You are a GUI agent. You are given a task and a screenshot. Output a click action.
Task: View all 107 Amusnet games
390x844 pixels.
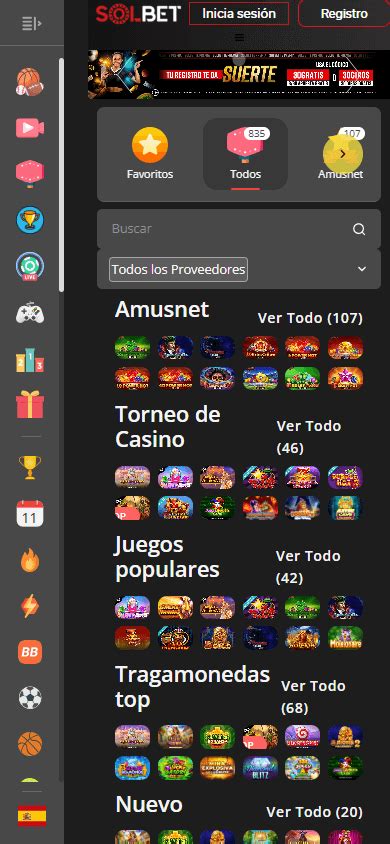[310, 318]
